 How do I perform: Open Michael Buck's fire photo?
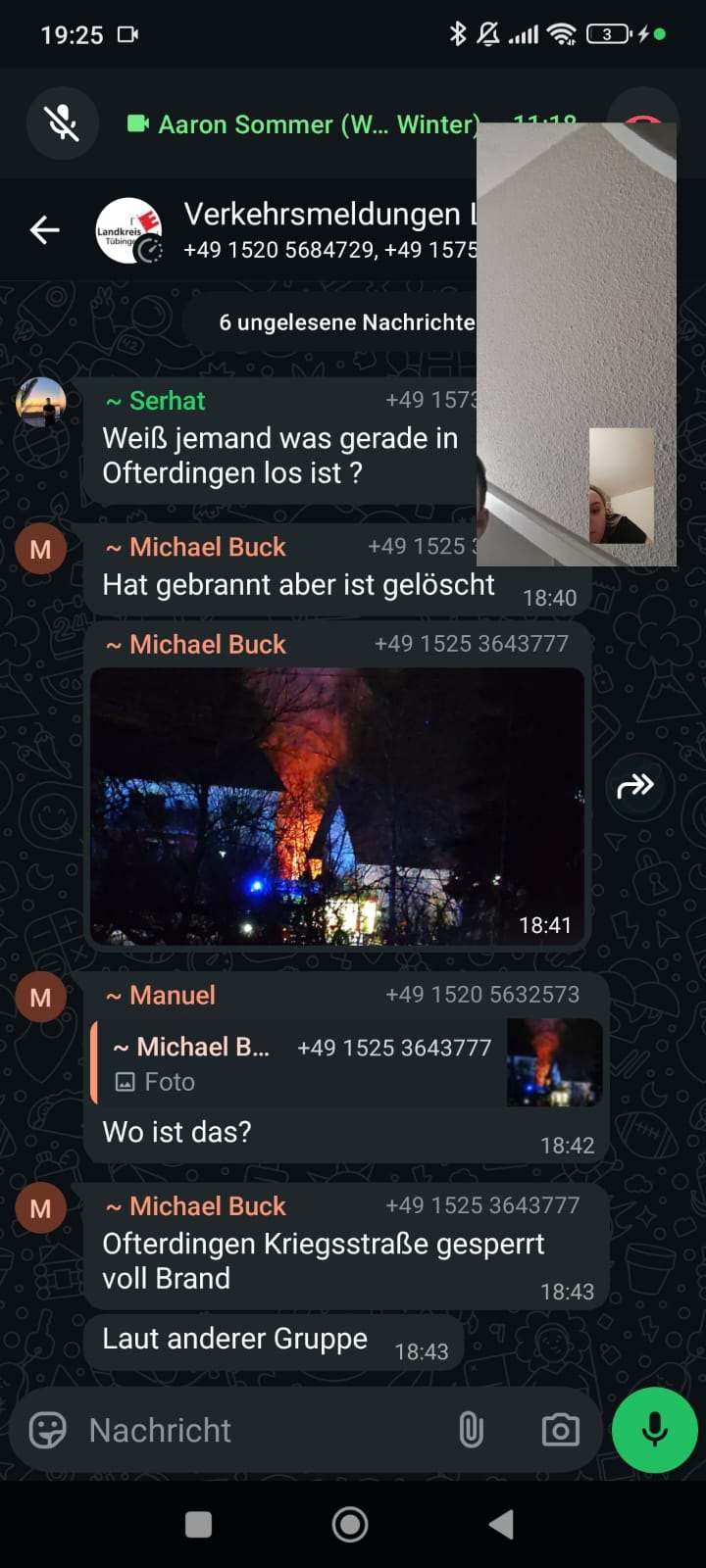336,806
